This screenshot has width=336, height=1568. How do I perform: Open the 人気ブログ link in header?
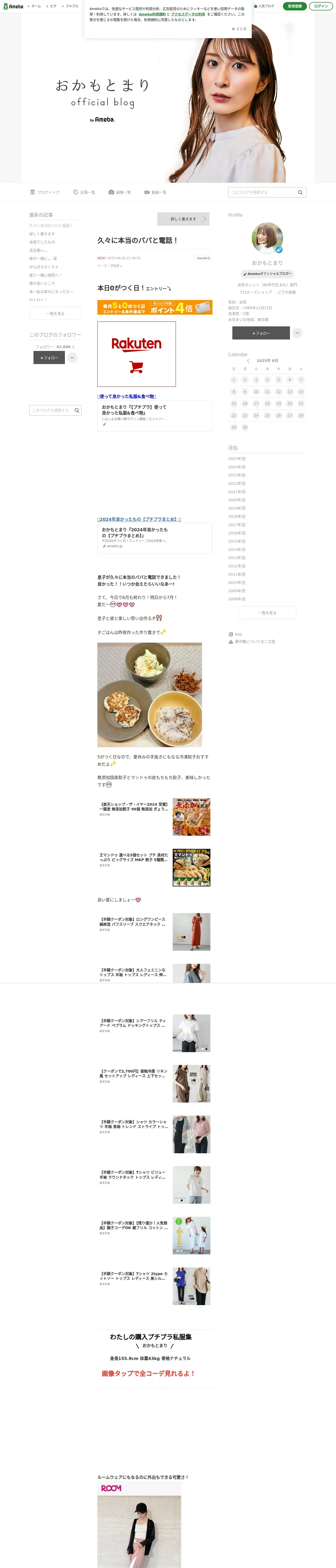[264, 6]
